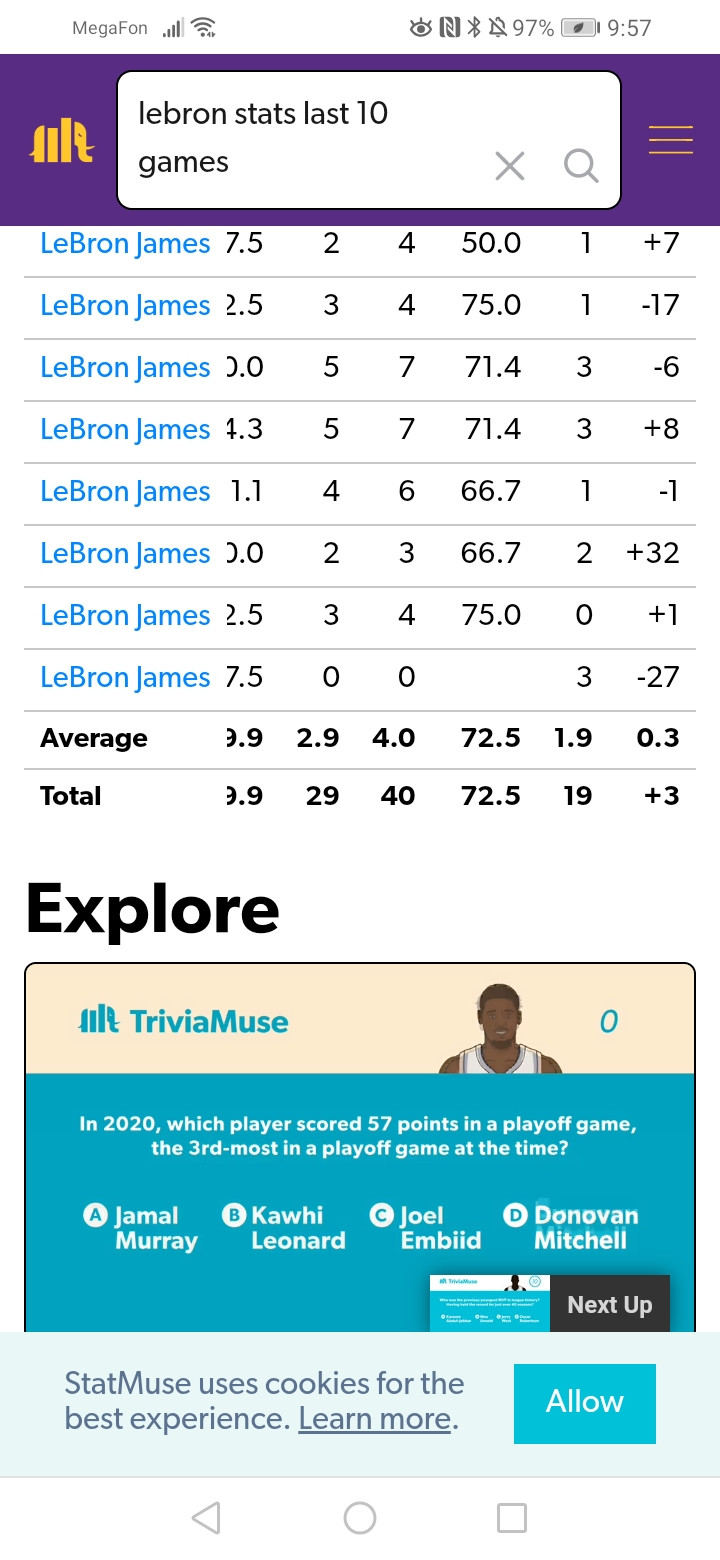Run search with magnifier icon
The width and height of the screenshot is (720, 1560).
pos(581,165)
